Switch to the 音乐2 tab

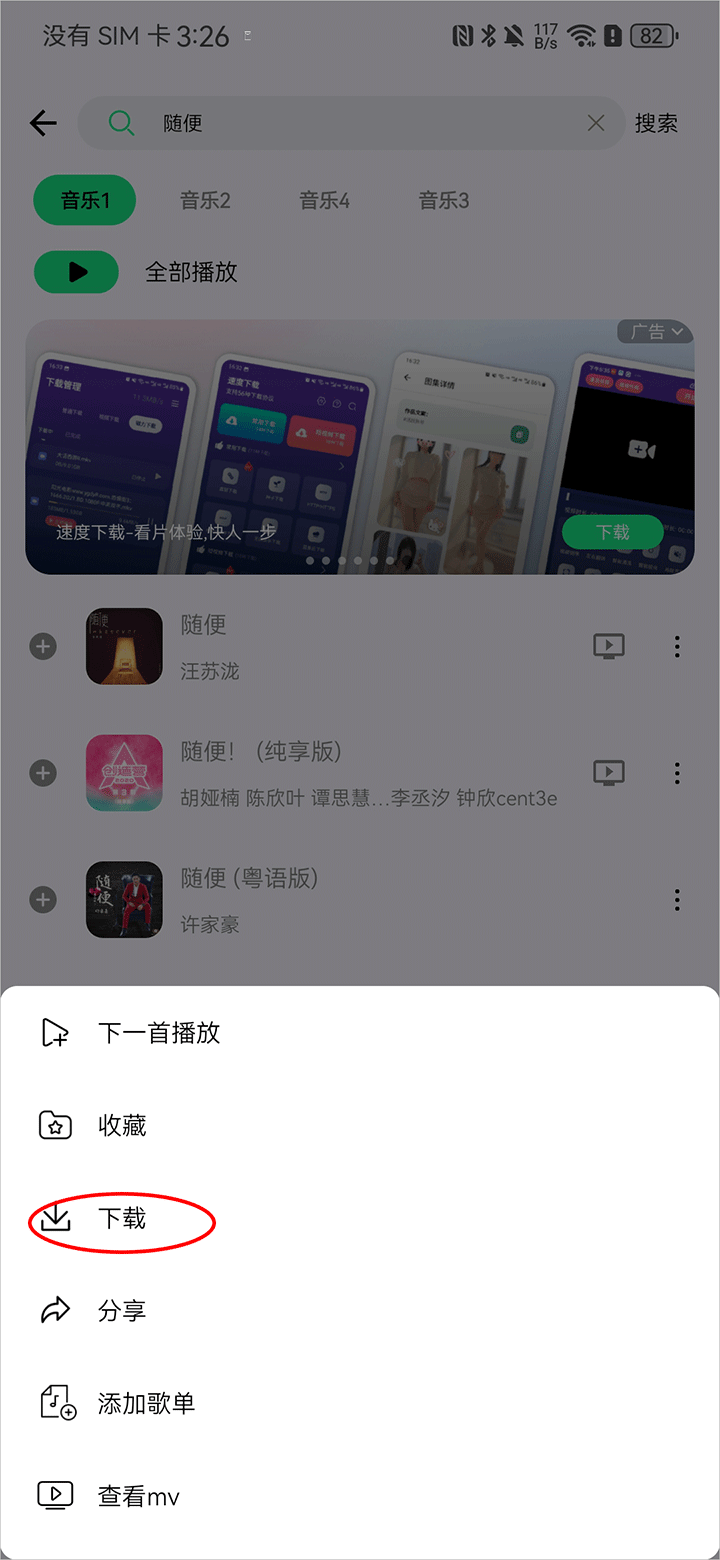205,201
